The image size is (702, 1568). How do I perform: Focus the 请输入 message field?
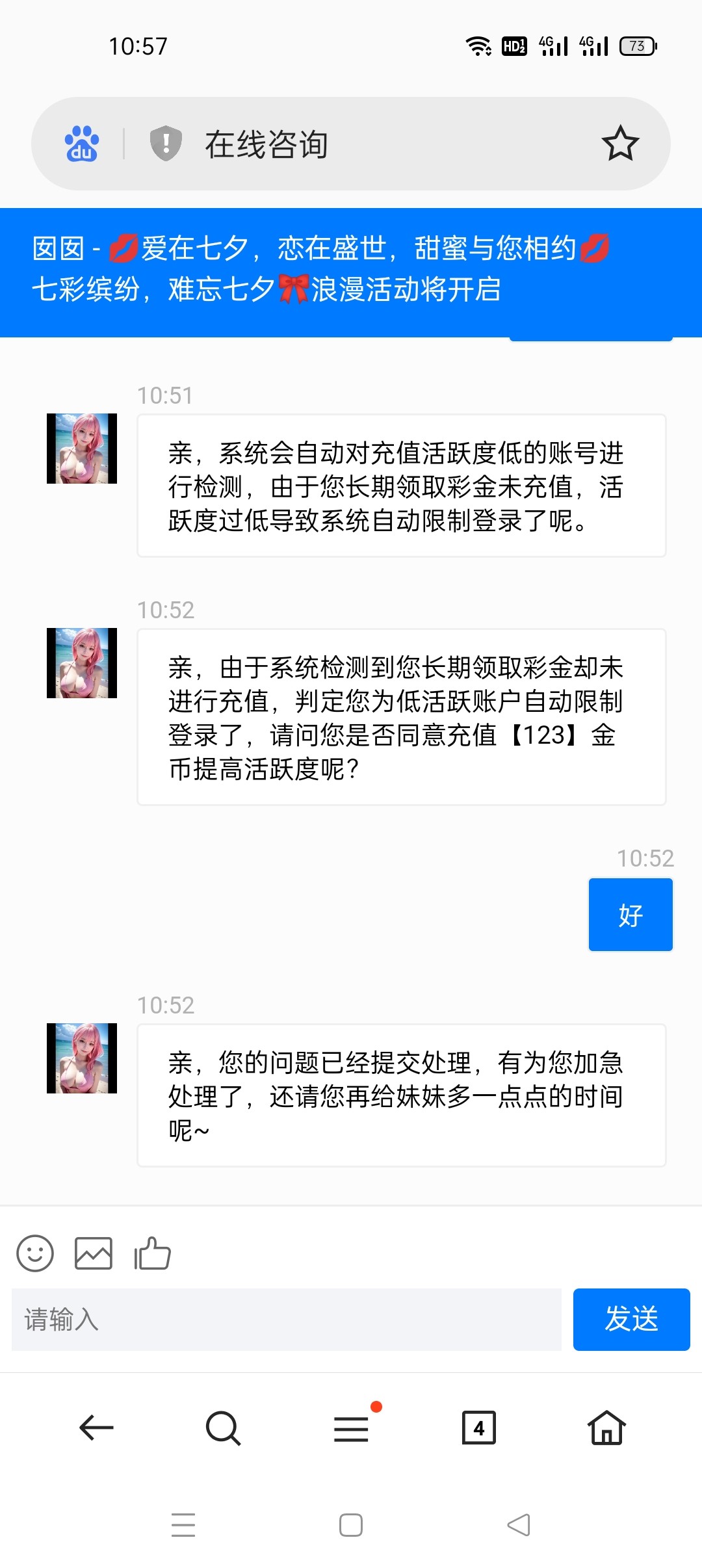click(x=286, y=1320)
